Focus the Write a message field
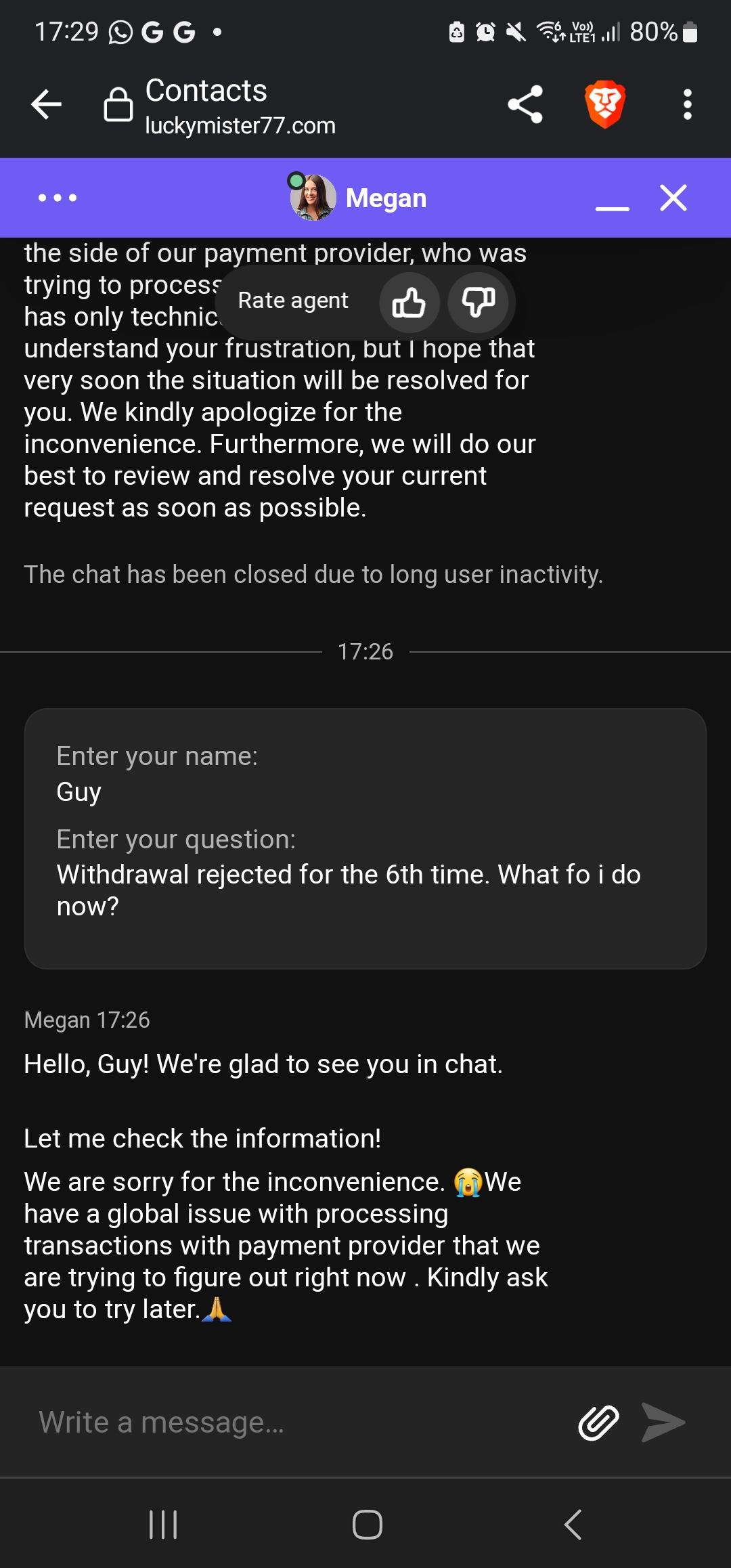Screen dimensions: 731x1568 (x=291, y=1422)
